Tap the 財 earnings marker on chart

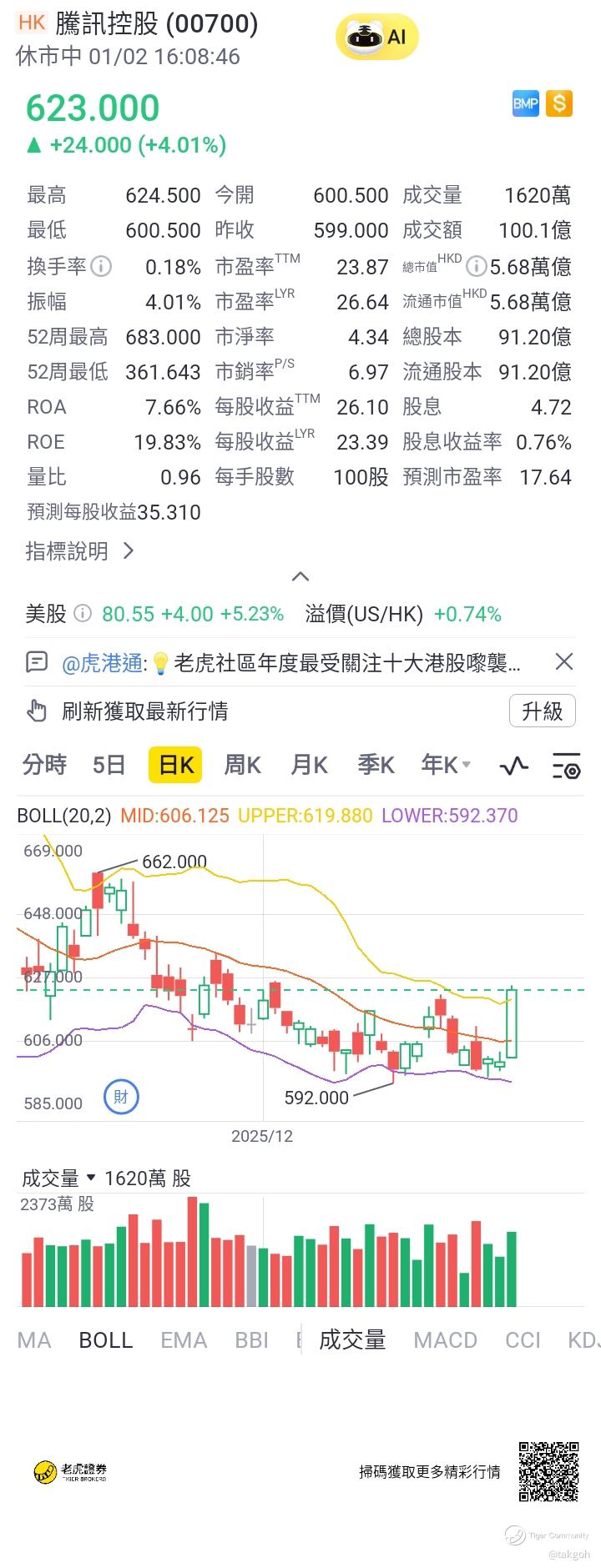[x=121, y=1097]
